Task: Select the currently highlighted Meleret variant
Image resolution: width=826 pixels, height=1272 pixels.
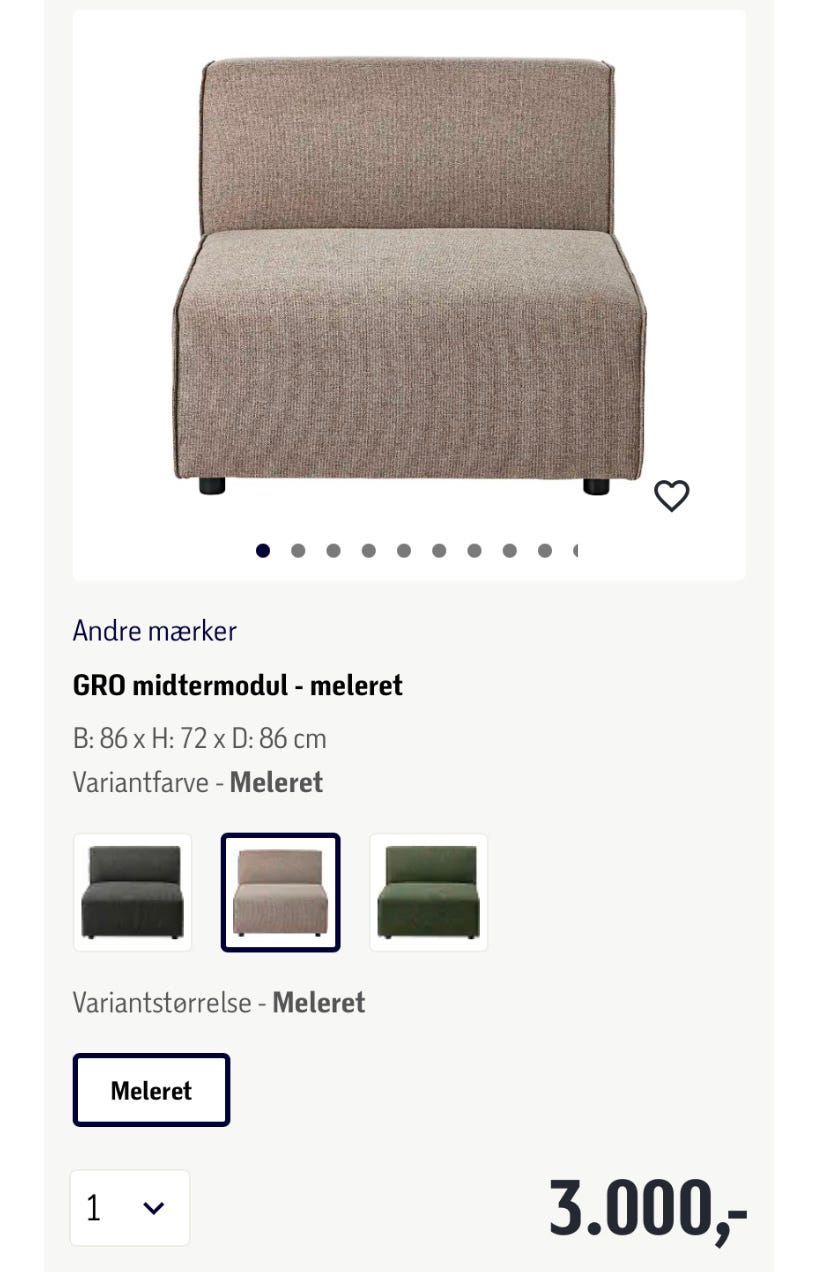Action: [x=280, y=892]
